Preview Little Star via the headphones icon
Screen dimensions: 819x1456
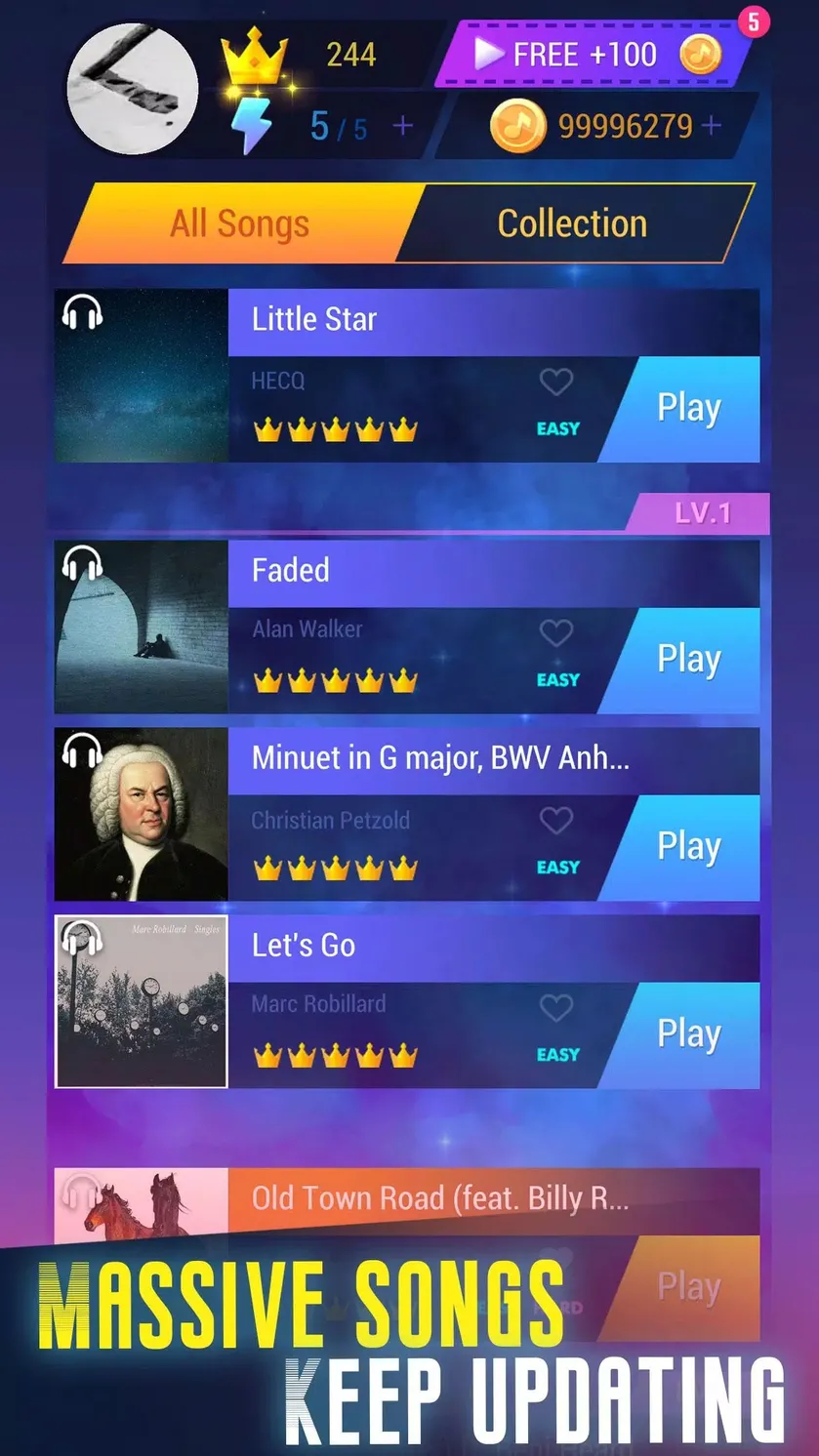coord(82,314)
